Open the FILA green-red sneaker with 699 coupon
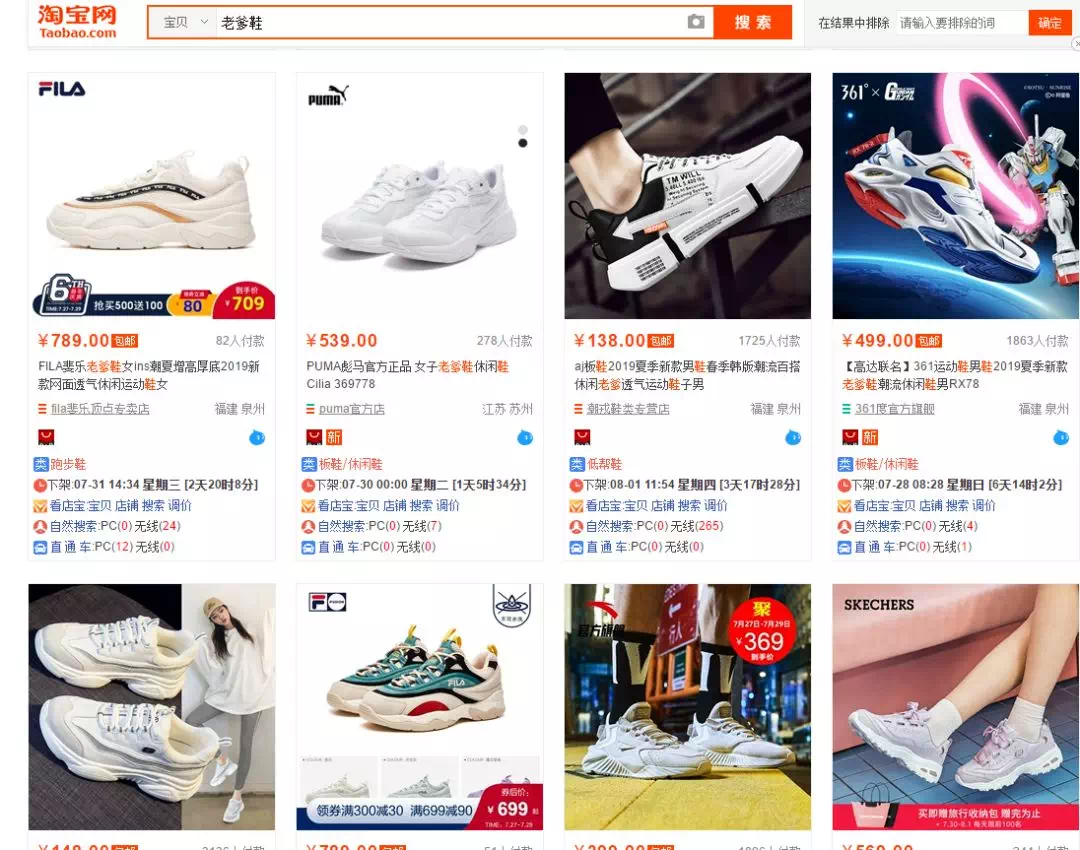 (419, 700)
